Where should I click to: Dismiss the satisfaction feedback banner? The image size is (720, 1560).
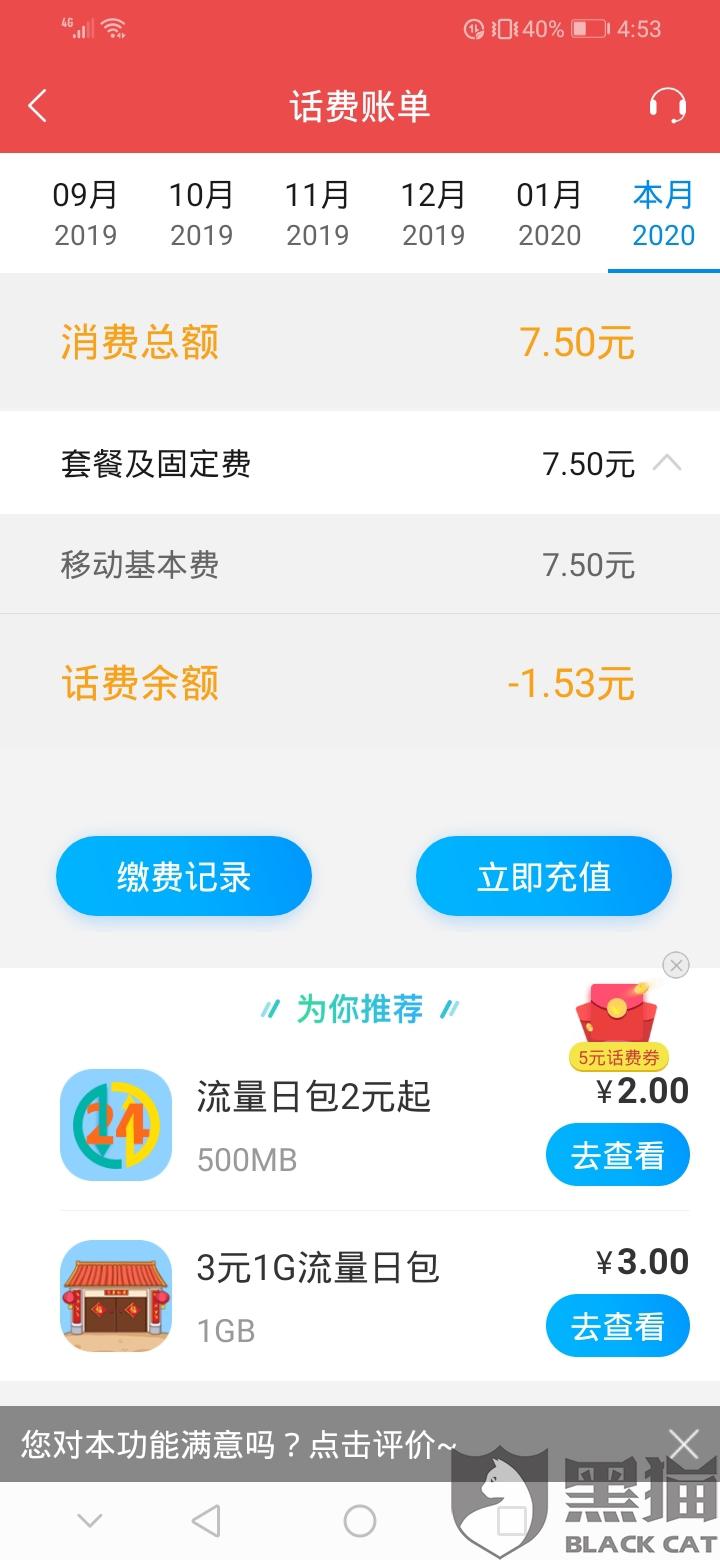(x=684, y=1444)
